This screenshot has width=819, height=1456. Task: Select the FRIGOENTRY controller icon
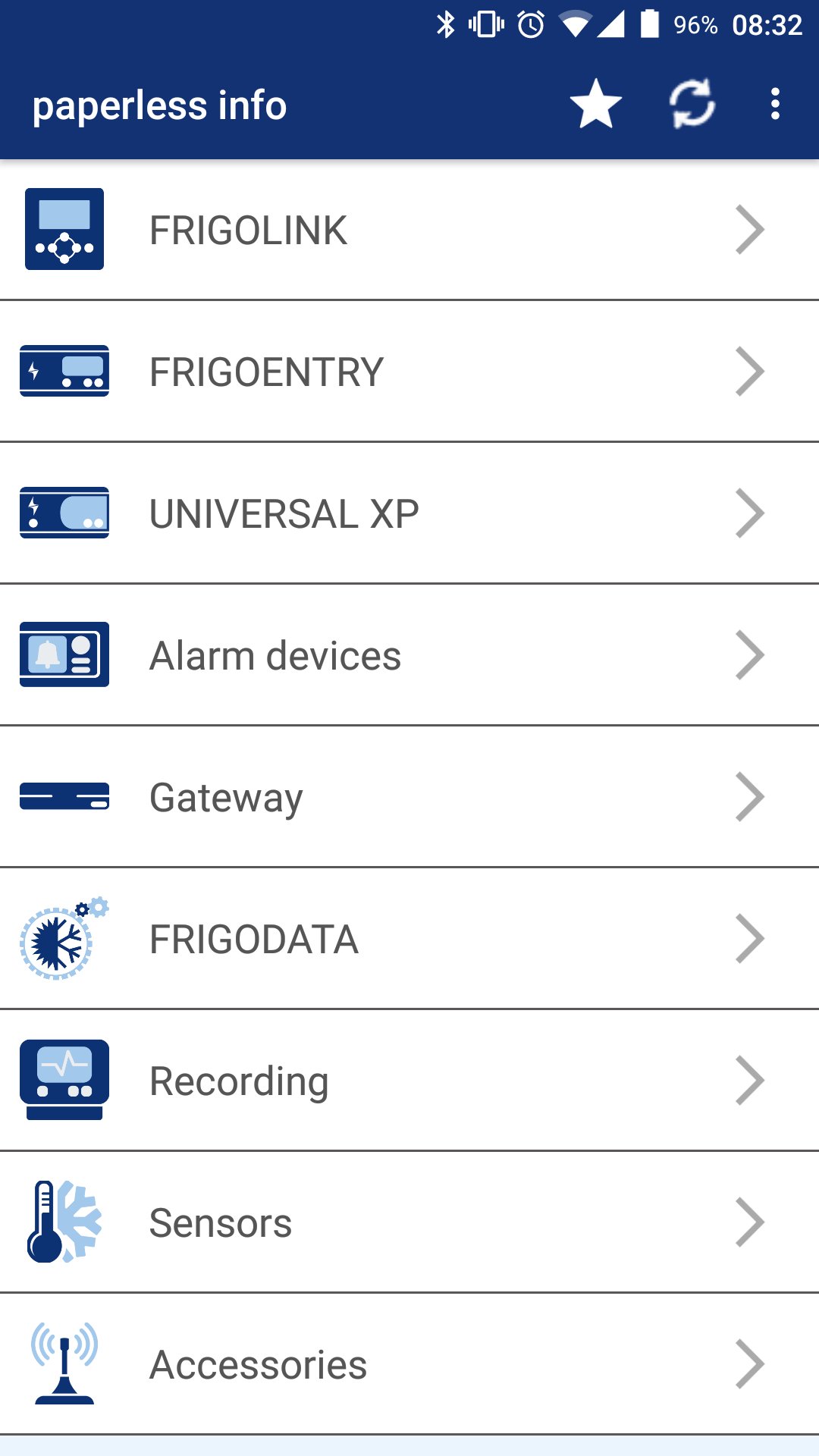[64, 370]
